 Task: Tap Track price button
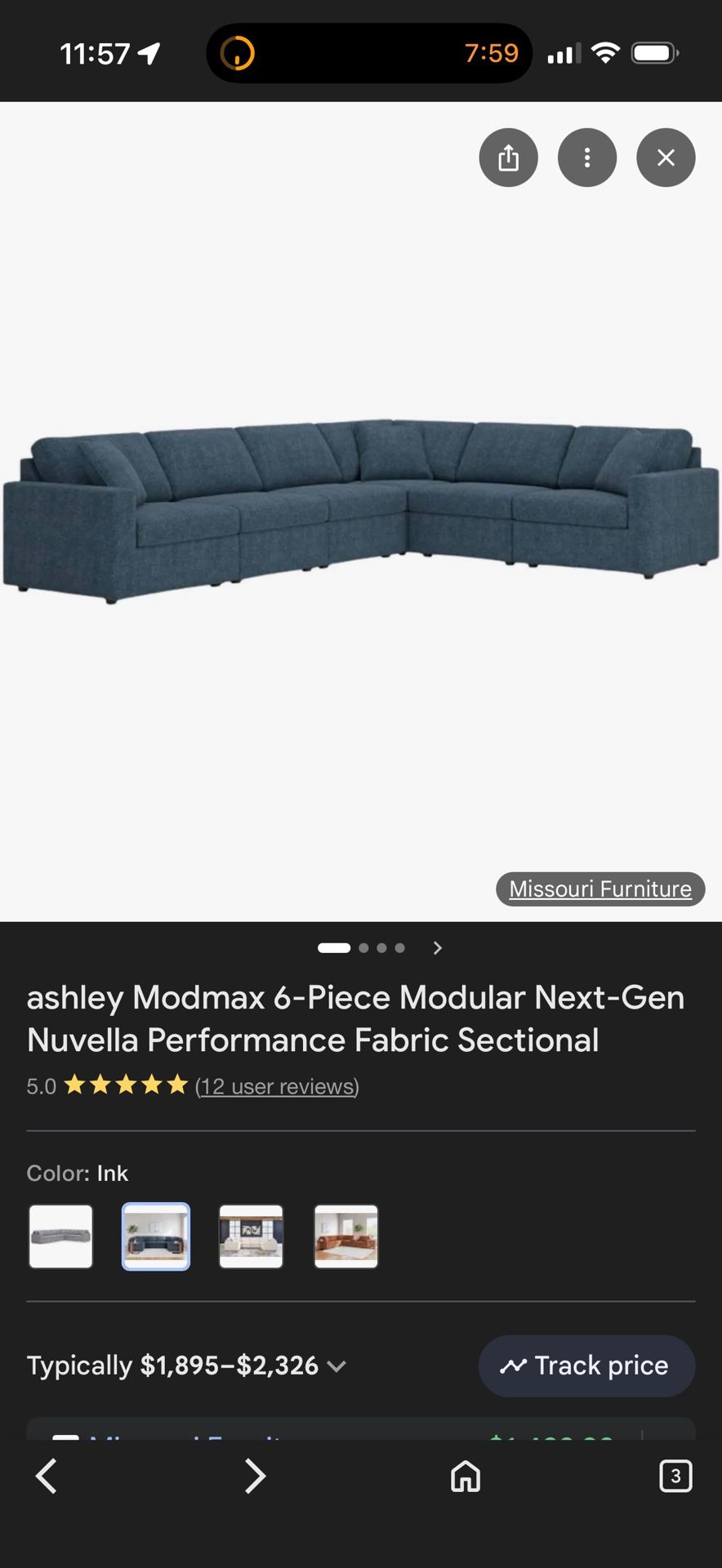pyautogui.click(x=586, y=1365)
